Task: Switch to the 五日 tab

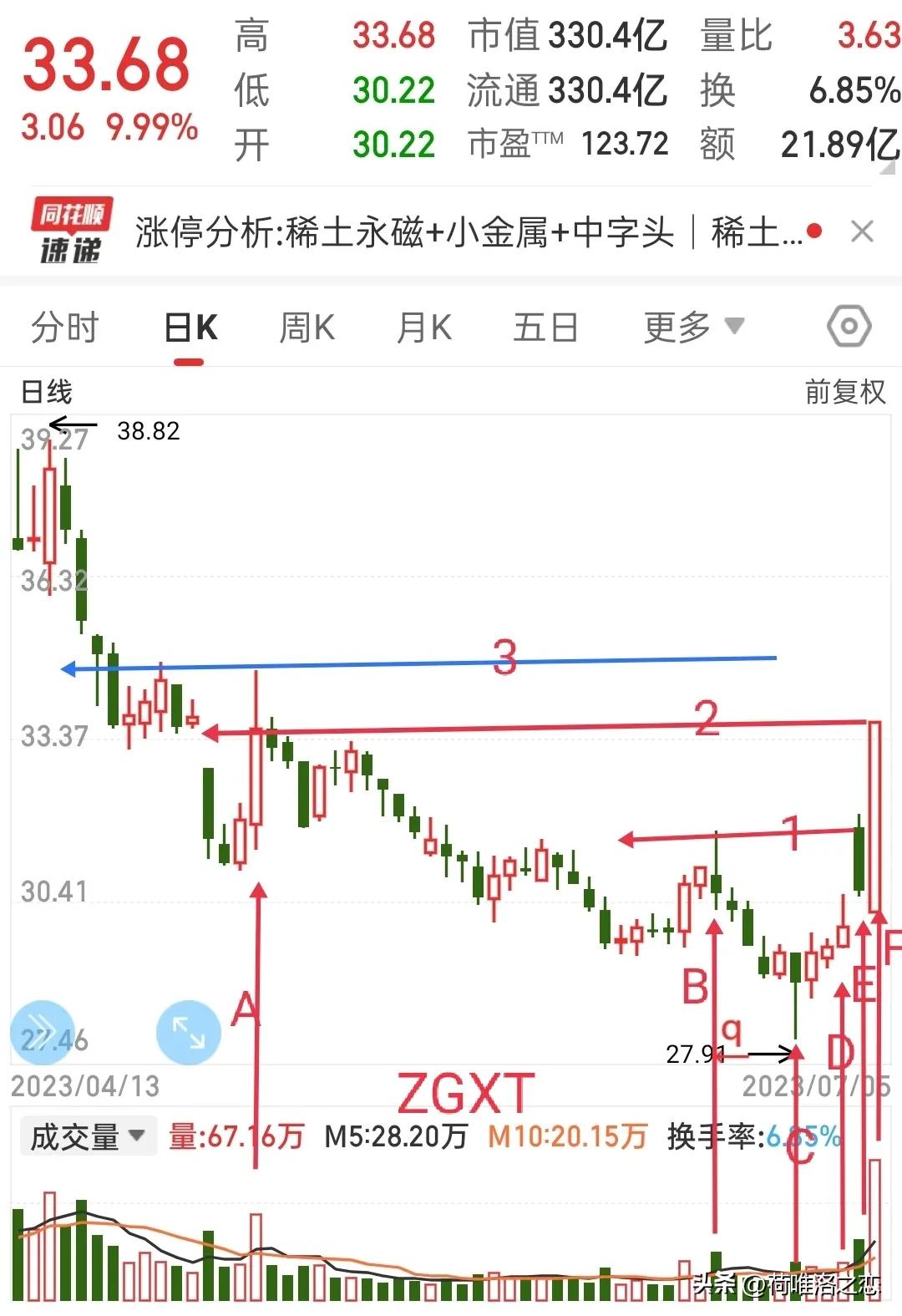Action: tap(545, 327)
